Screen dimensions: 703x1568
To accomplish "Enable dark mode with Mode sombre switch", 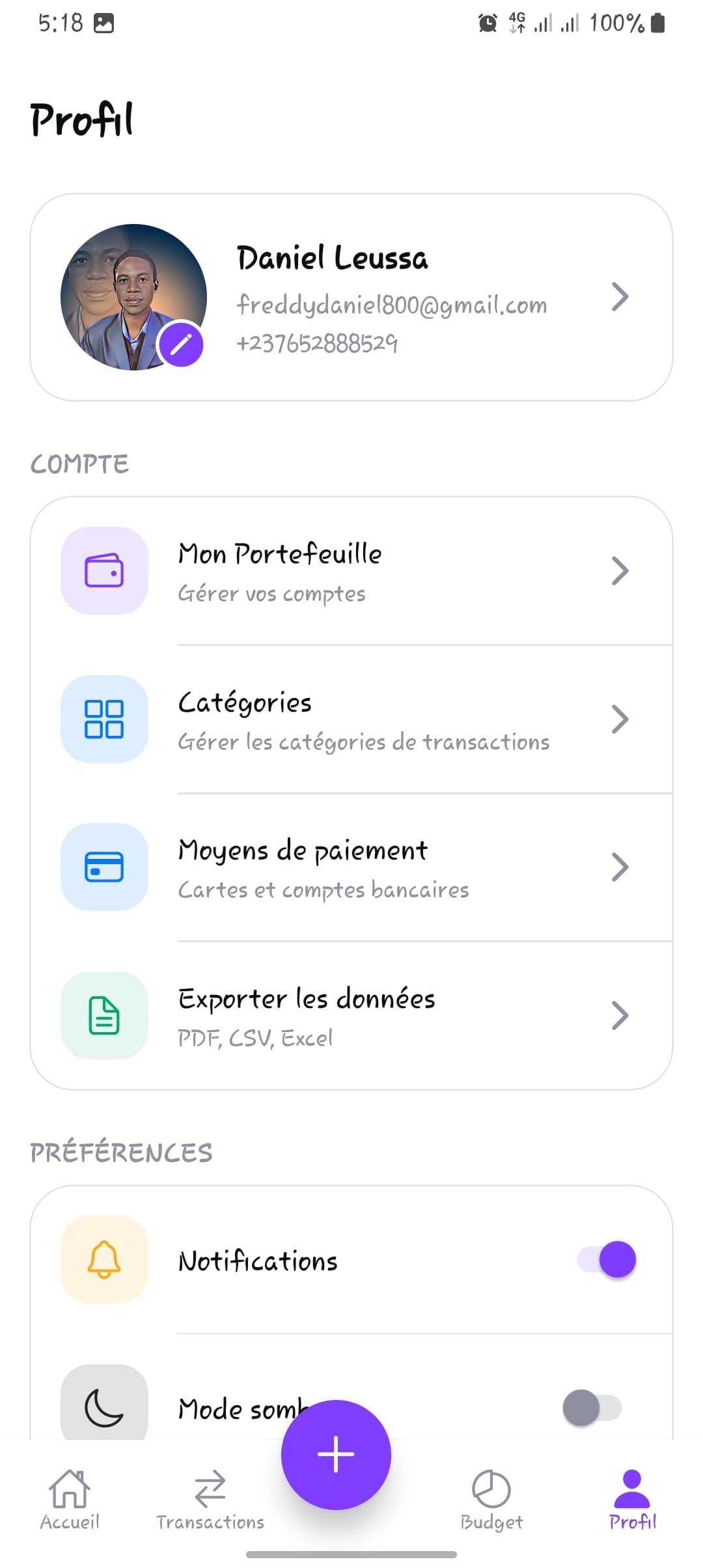I will 592,1407.
